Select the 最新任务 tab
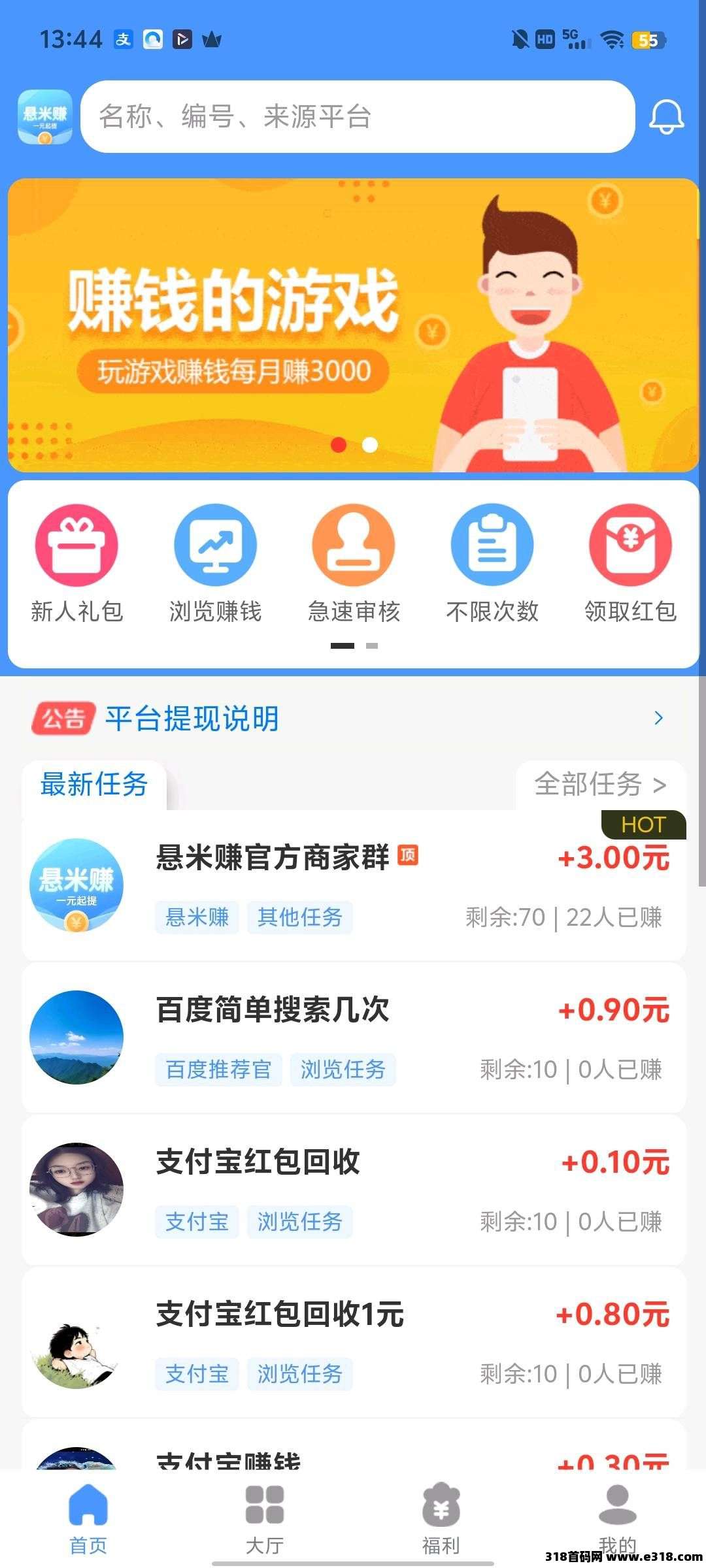The height and width of the screenshot is (1568, 706). pyautogui.click(x=94, y=785)
